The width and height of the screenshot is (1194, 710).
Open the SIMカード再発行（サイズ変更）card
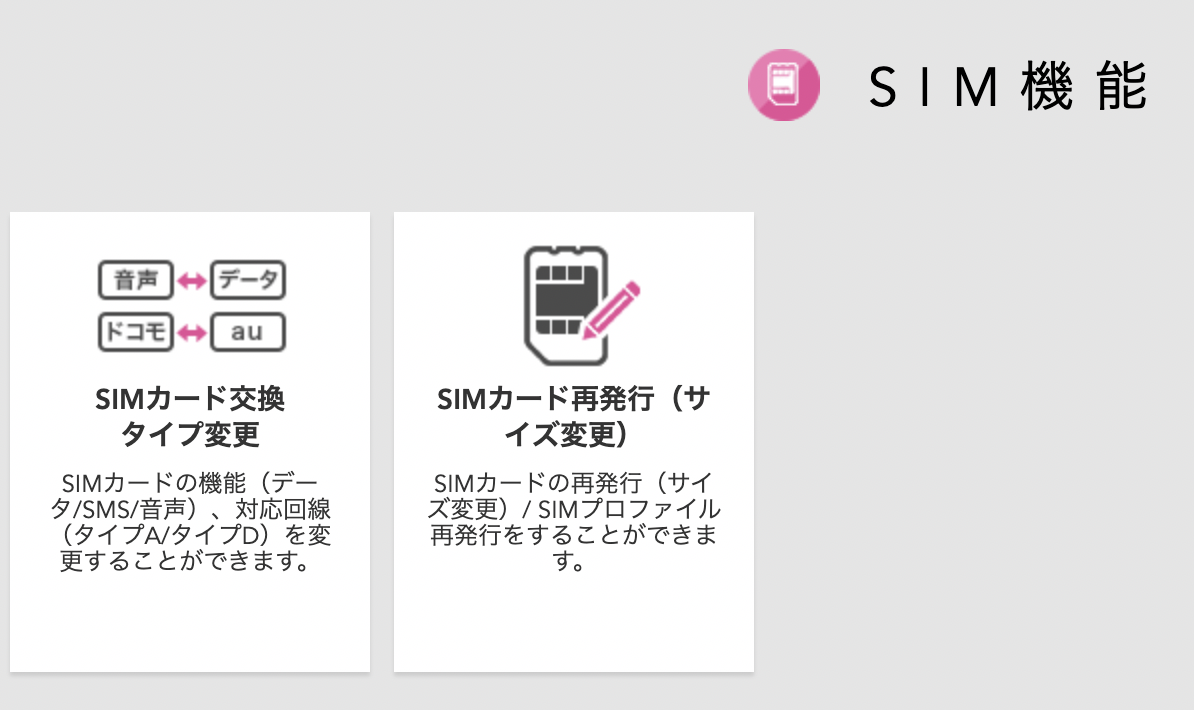[x=573, y=442]
